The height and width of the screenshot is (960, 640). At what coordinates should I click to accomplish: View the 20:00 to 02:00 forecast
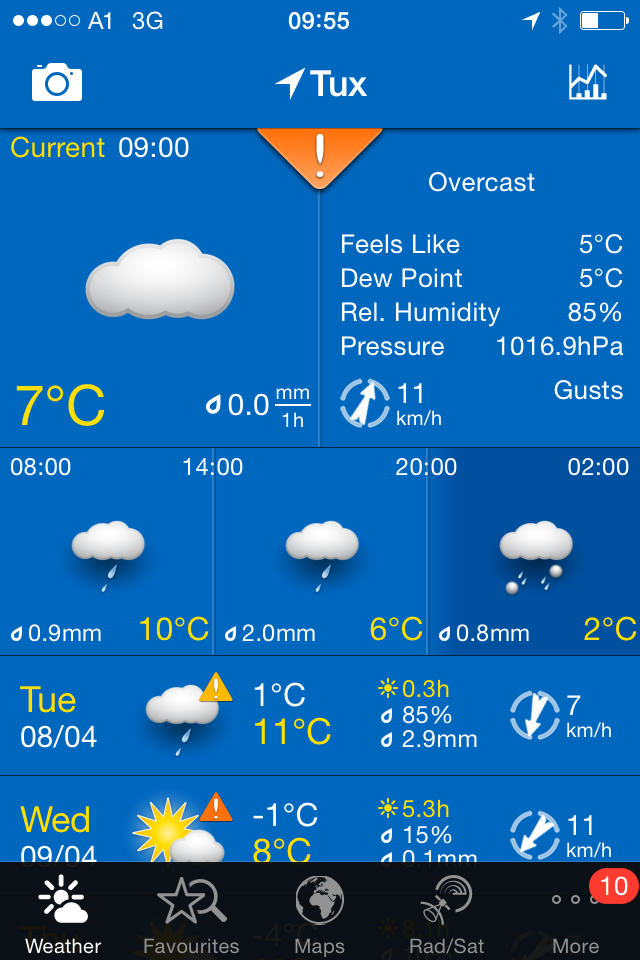point(534,552)
